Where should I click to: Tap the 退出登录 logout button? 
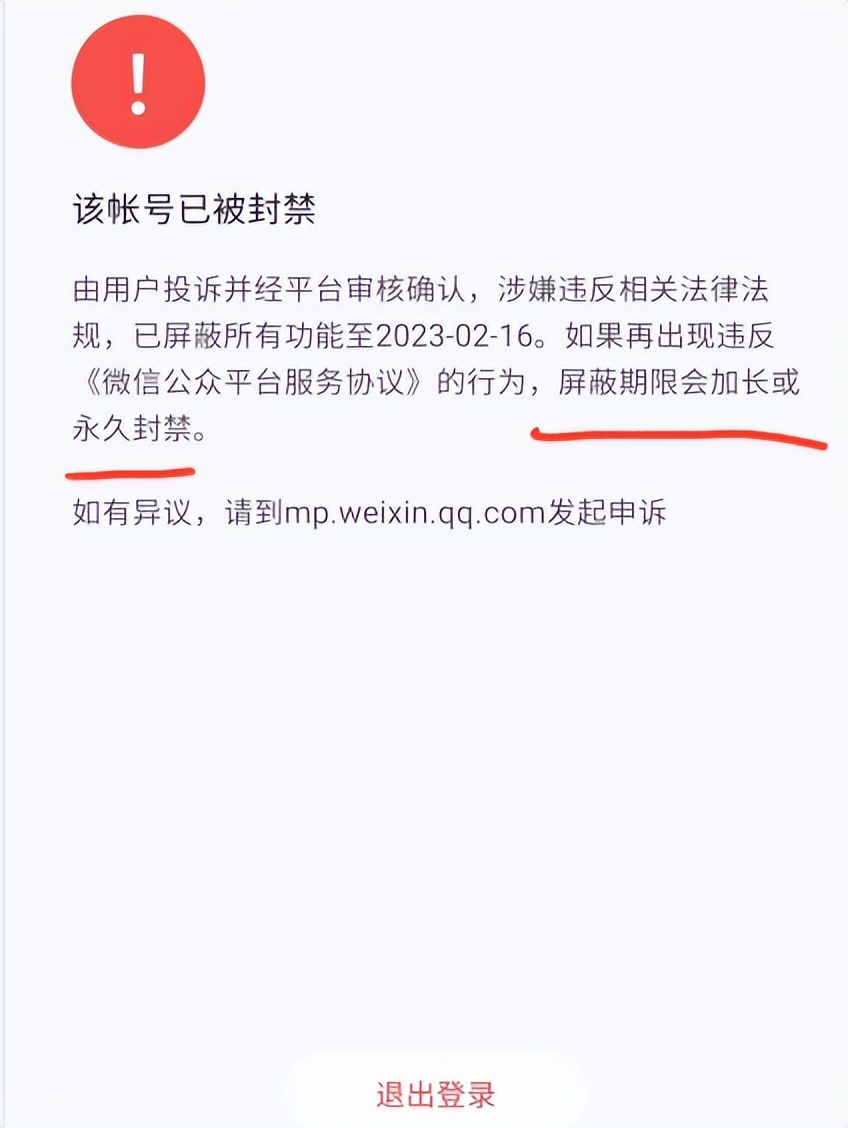pos(434,1095)
